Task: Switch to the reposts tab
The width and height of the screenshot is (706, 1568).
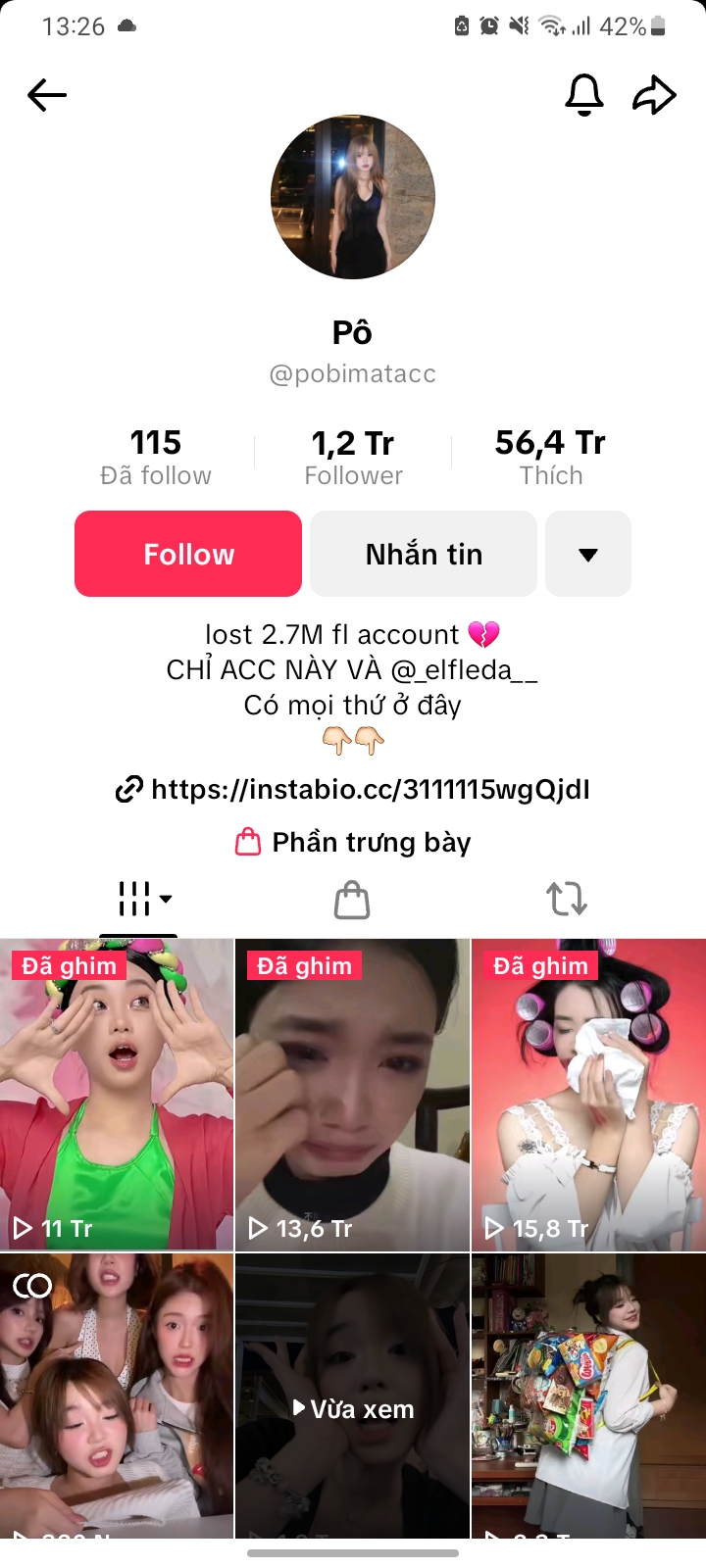Action: click(x=567, y=898)
